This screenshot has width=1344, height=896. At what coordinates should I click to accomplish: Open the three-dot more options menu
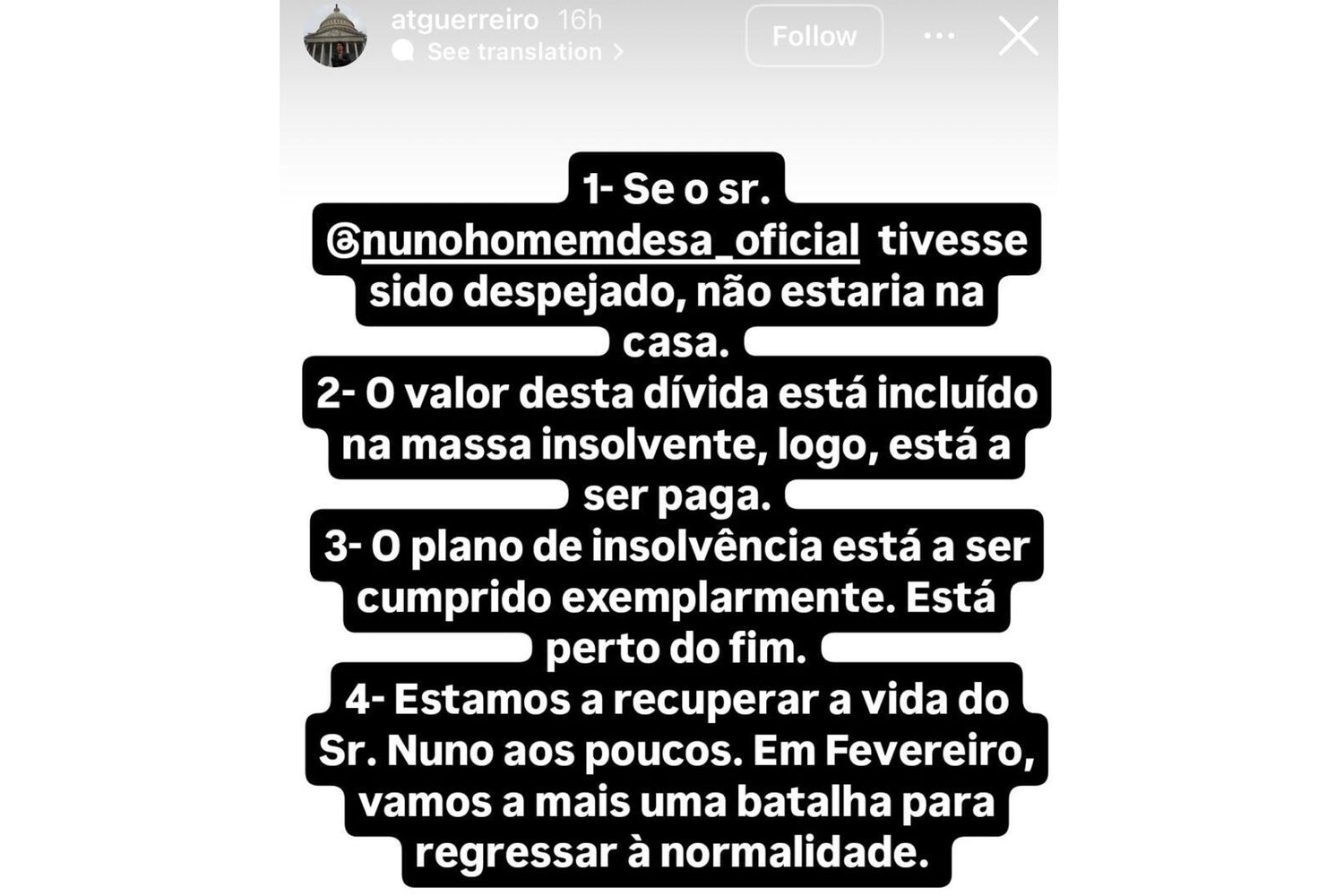[x=938, y=36]
